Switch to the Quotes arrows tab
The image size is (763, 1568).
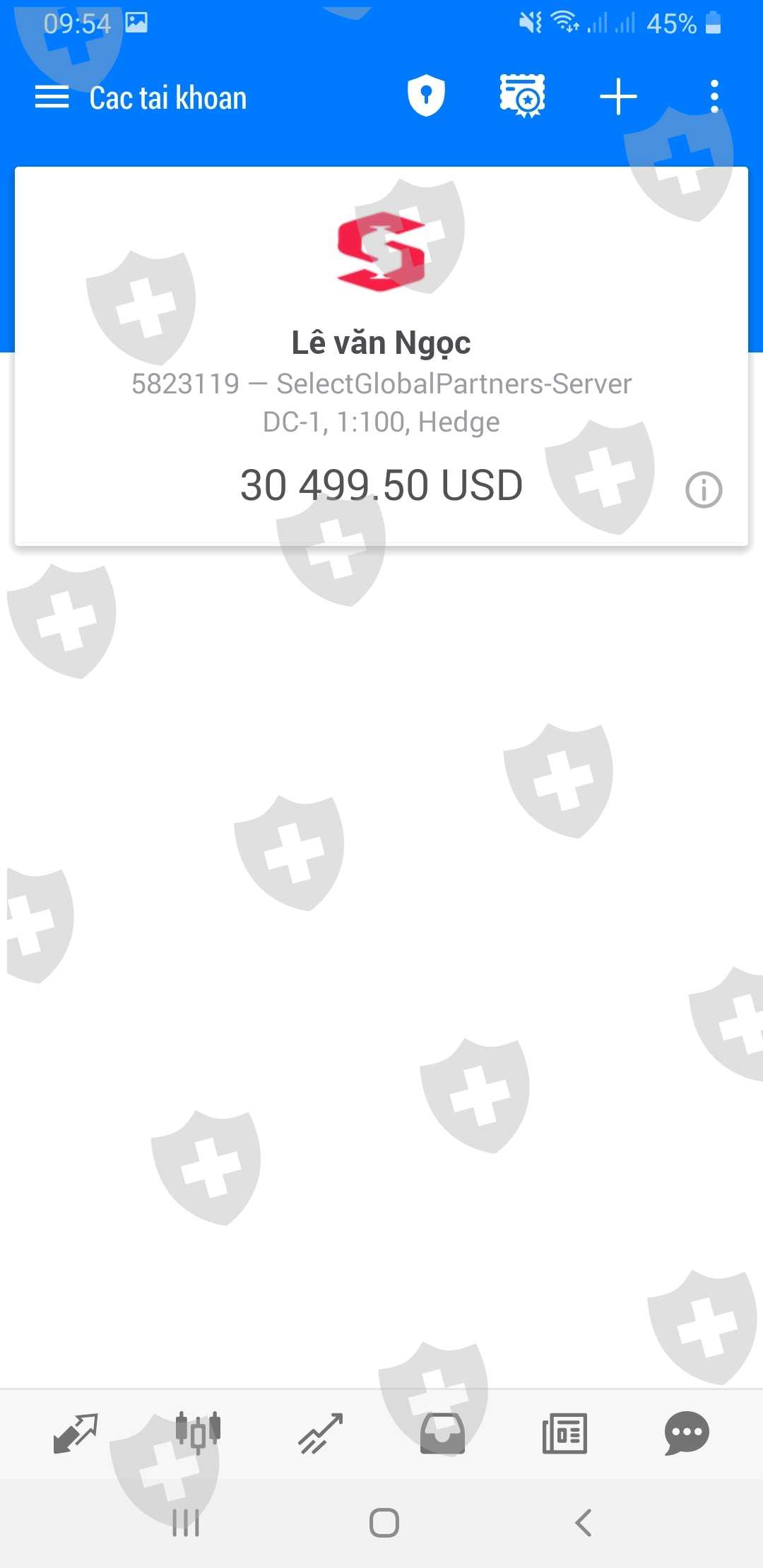(x=76, y=1433)
